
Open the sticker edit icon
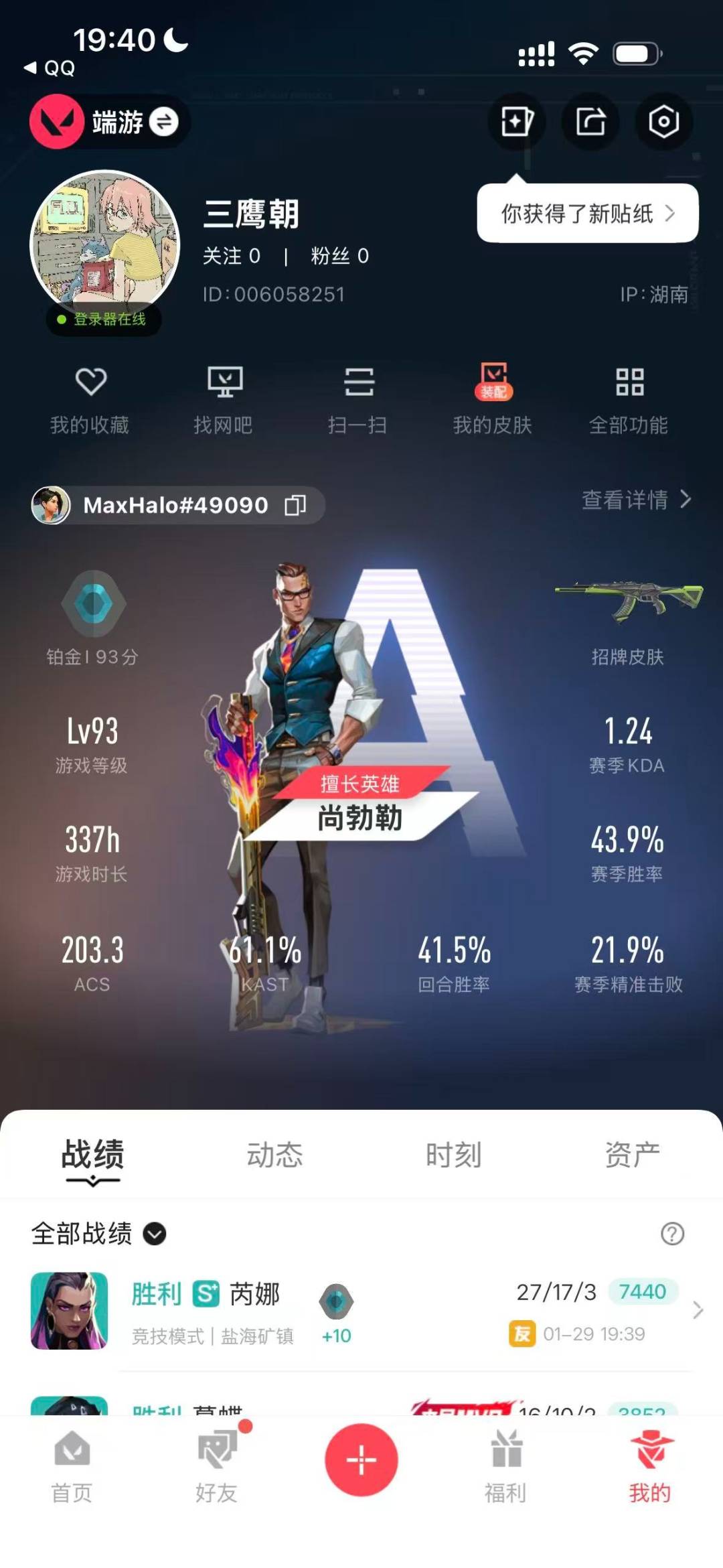[517, 122]
